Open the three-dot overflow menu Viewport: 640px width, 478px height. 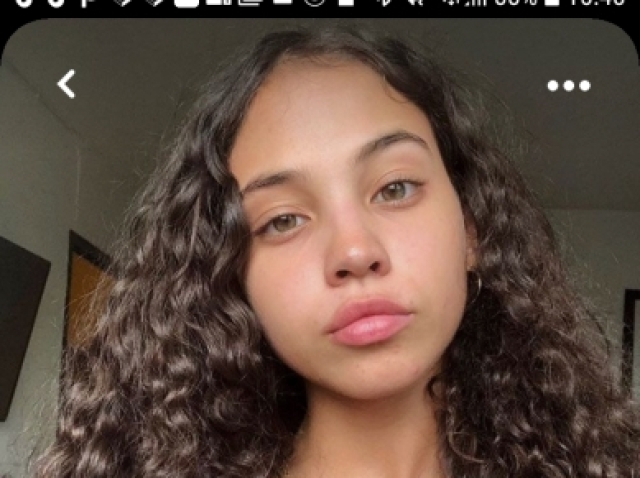pos(568,85)
